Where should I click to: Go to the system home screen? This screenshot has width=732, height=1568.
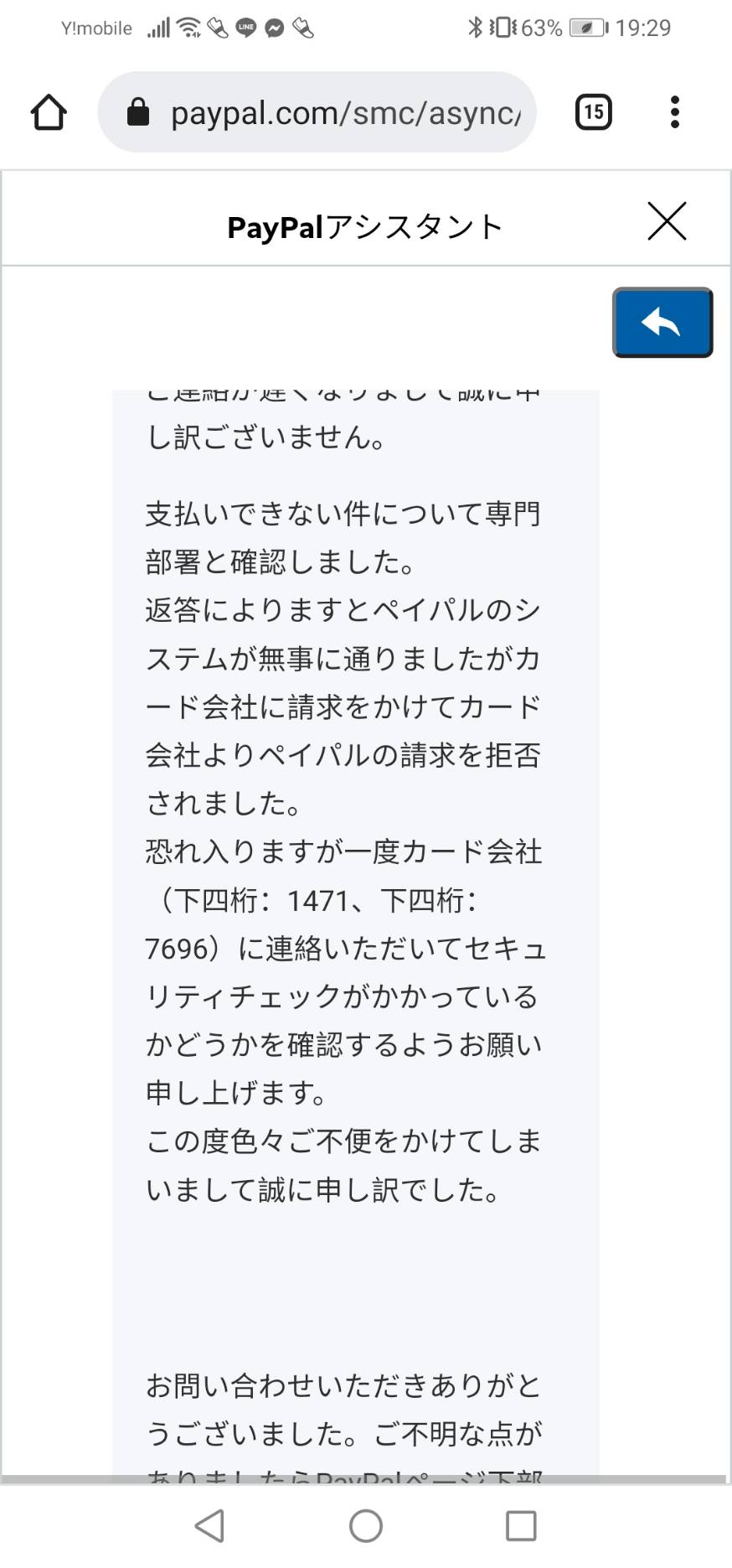point(366,1525)
